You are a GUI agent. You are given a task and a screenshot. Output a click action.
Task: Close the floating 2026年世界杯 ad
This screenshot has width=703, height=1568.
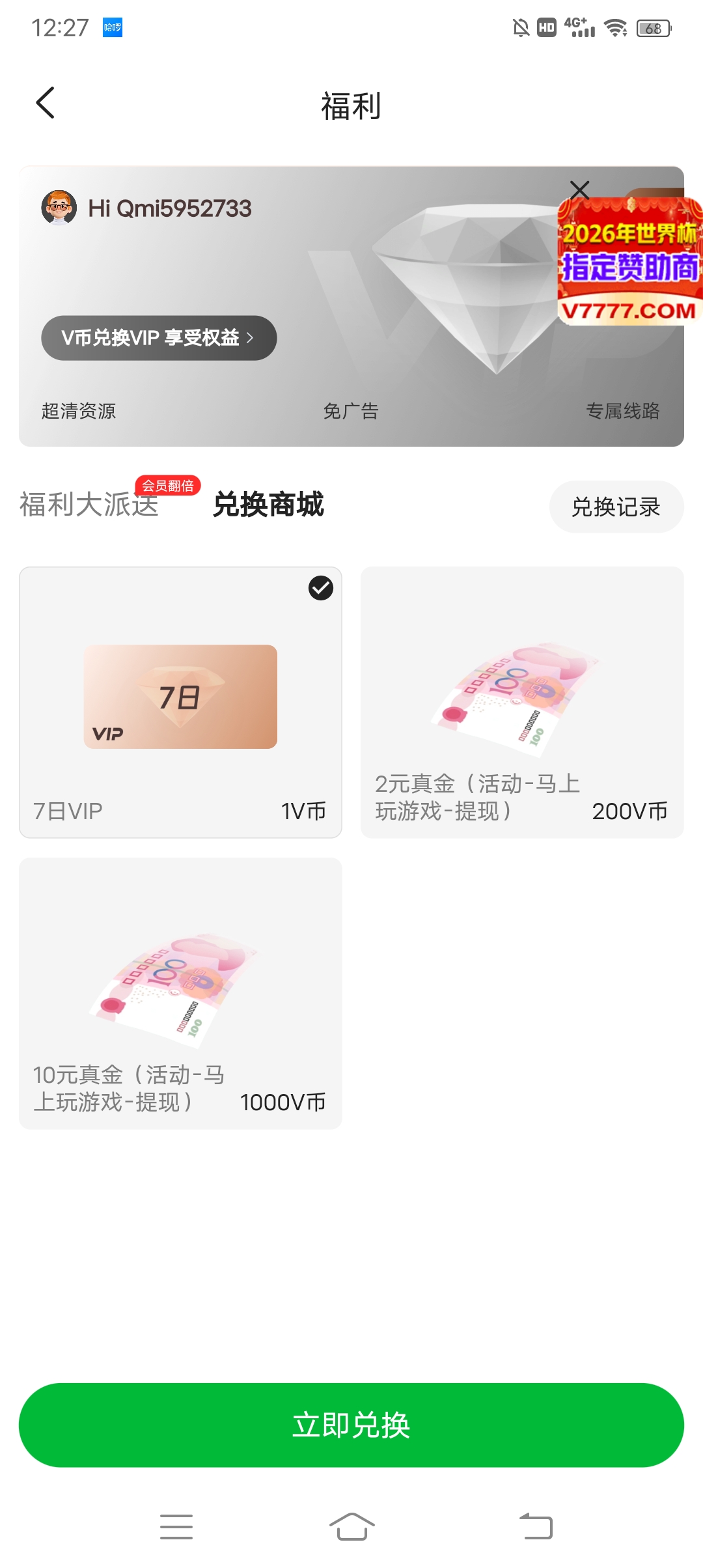coord(579,190)
